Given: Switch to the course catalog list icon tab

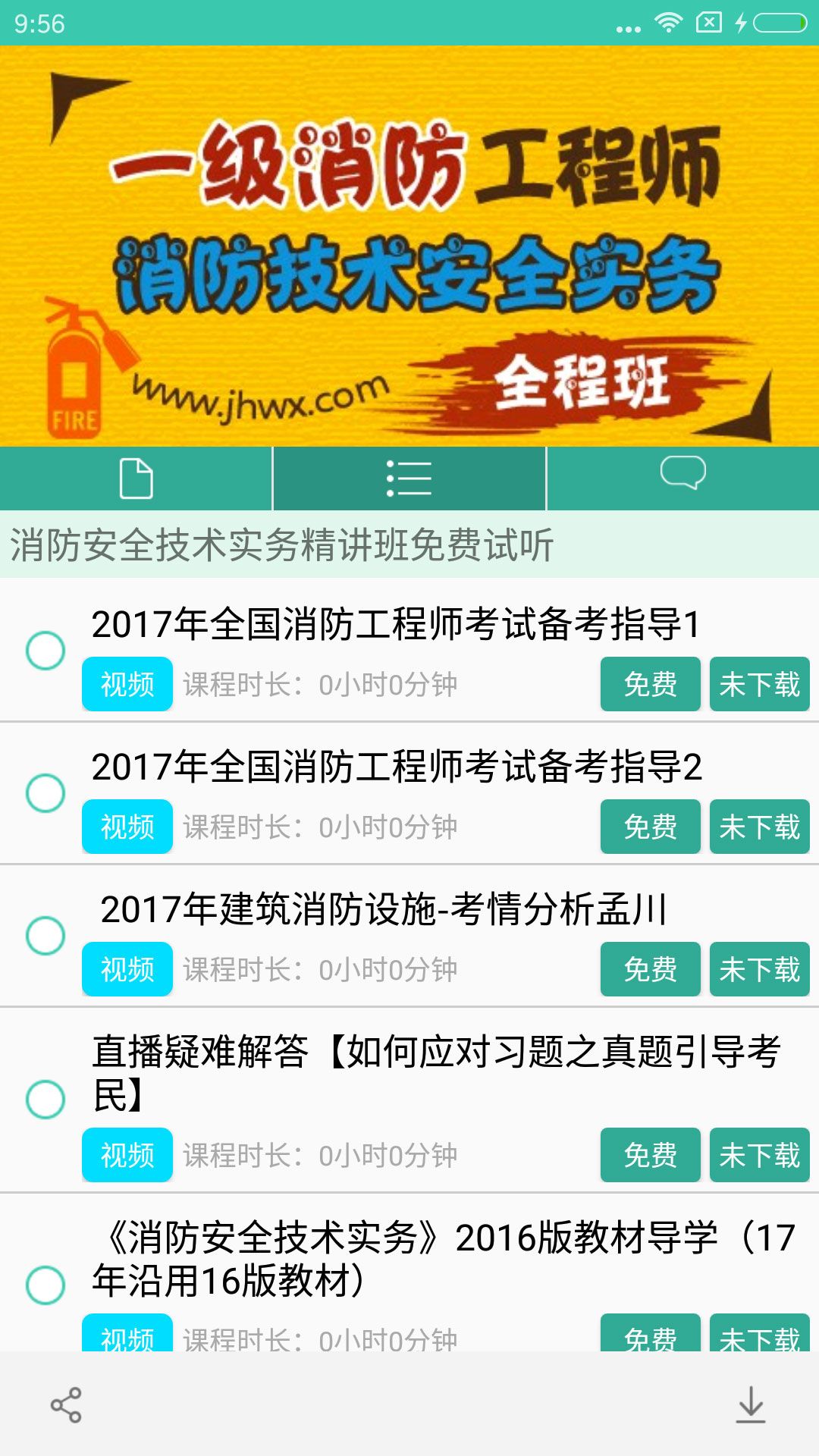Looking at the screenshot, I should click(x=408, y=479).
